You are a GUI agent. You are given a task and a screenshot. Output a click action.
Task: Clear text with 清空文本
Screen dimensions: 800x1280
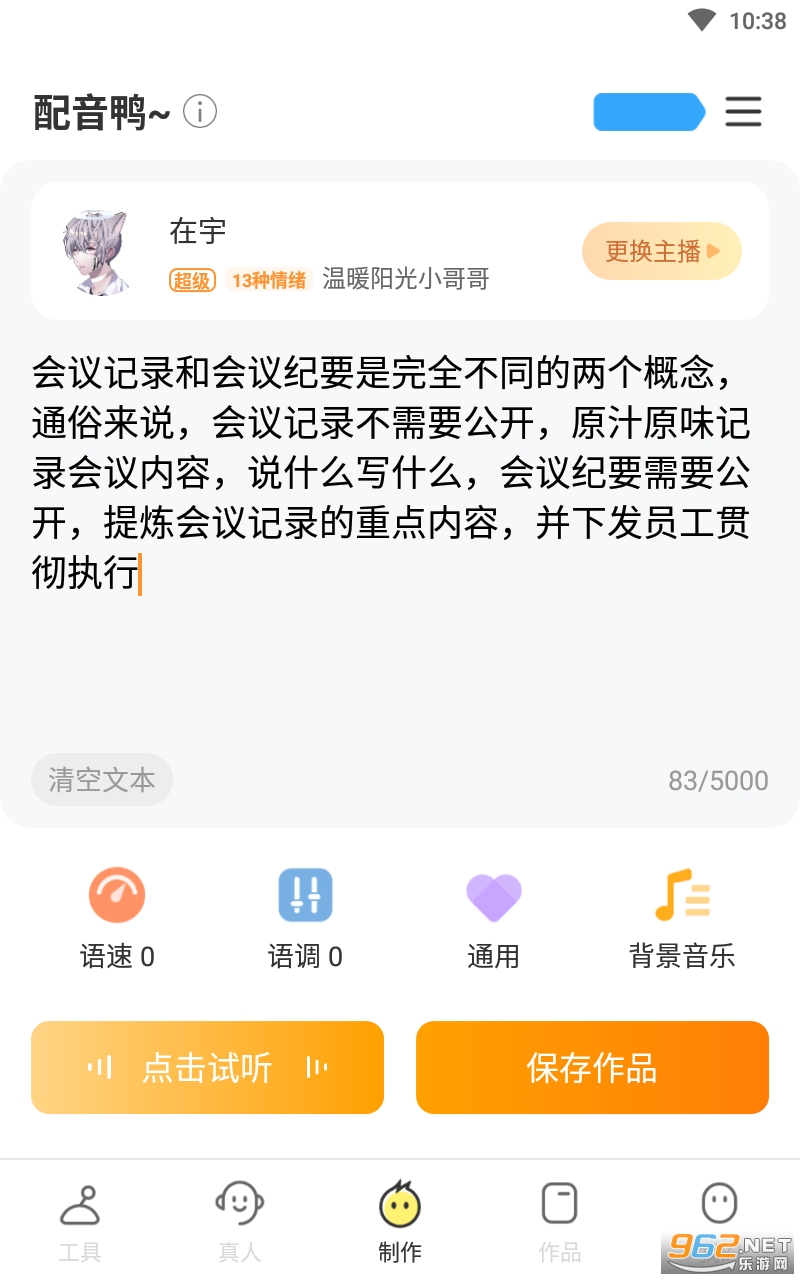coord(102,780)
